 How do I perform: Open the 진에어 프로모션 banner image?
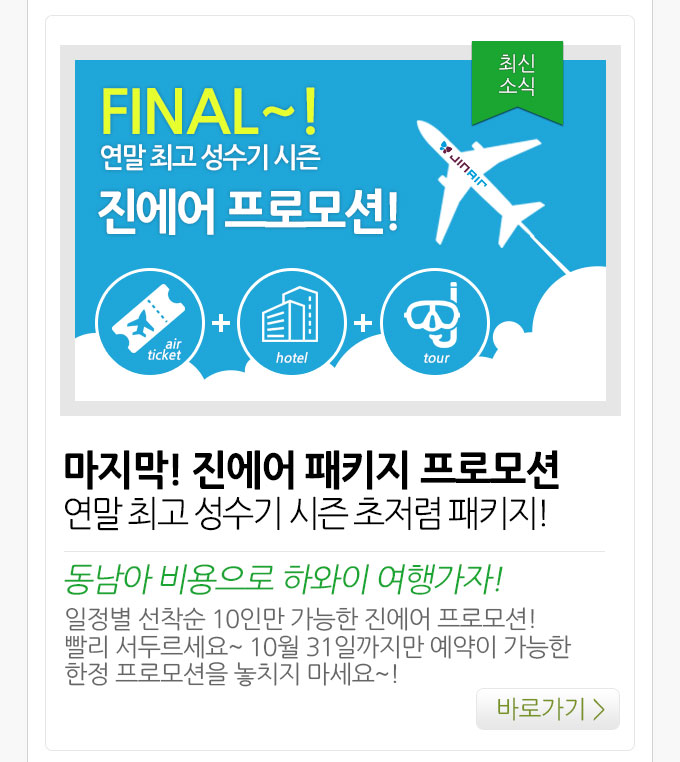340,230
